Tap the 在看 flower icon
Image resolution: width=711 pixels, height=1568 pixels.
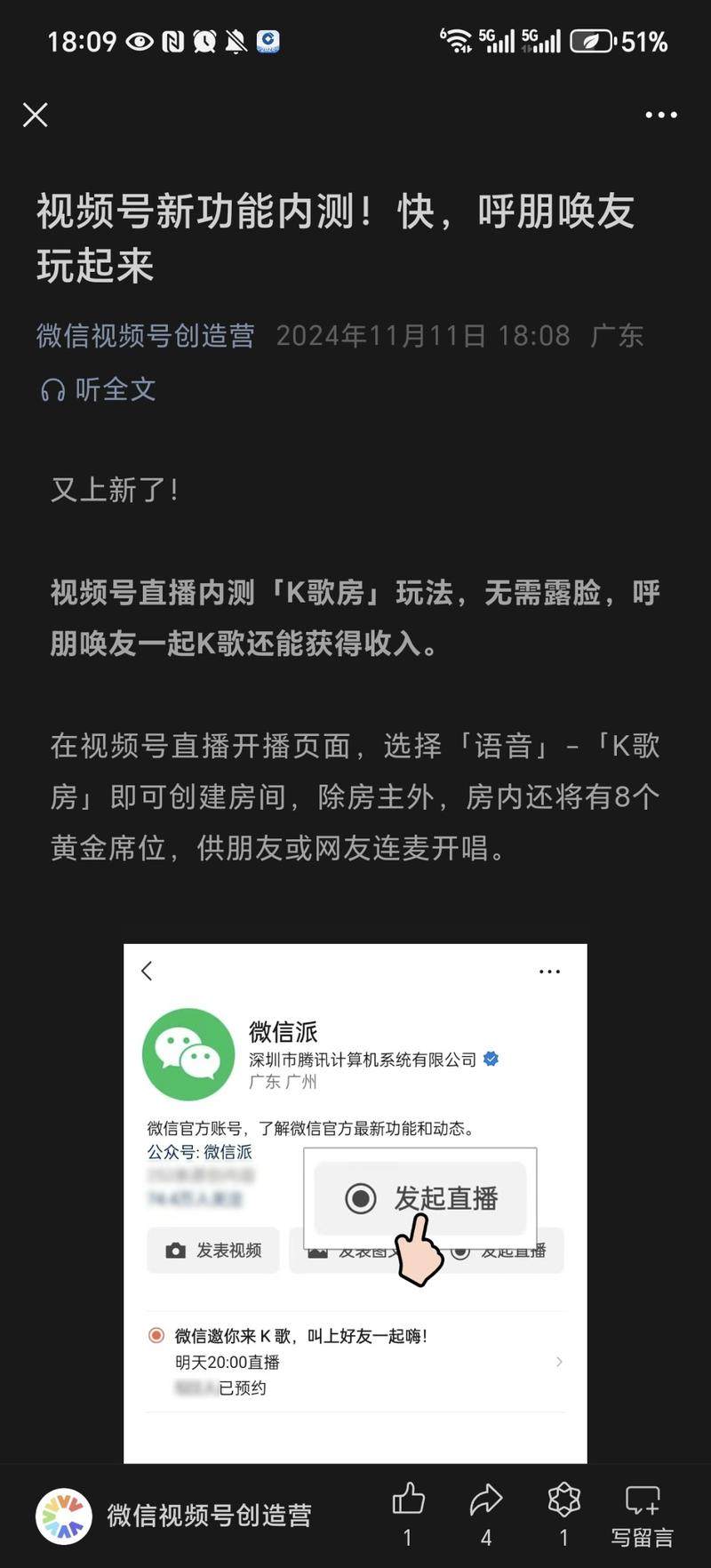tap(563, 1502)
